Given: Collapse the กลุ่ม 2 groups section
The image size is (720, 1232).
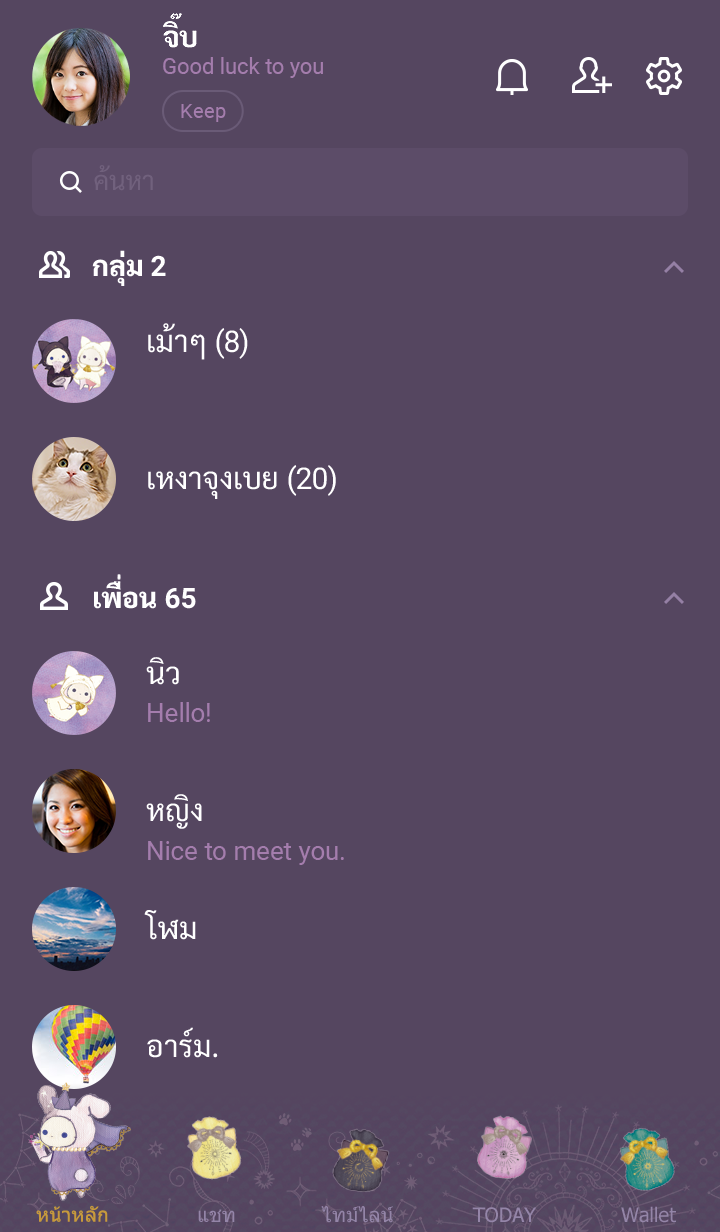Looking at the screenshot, I should coord(674,267).
